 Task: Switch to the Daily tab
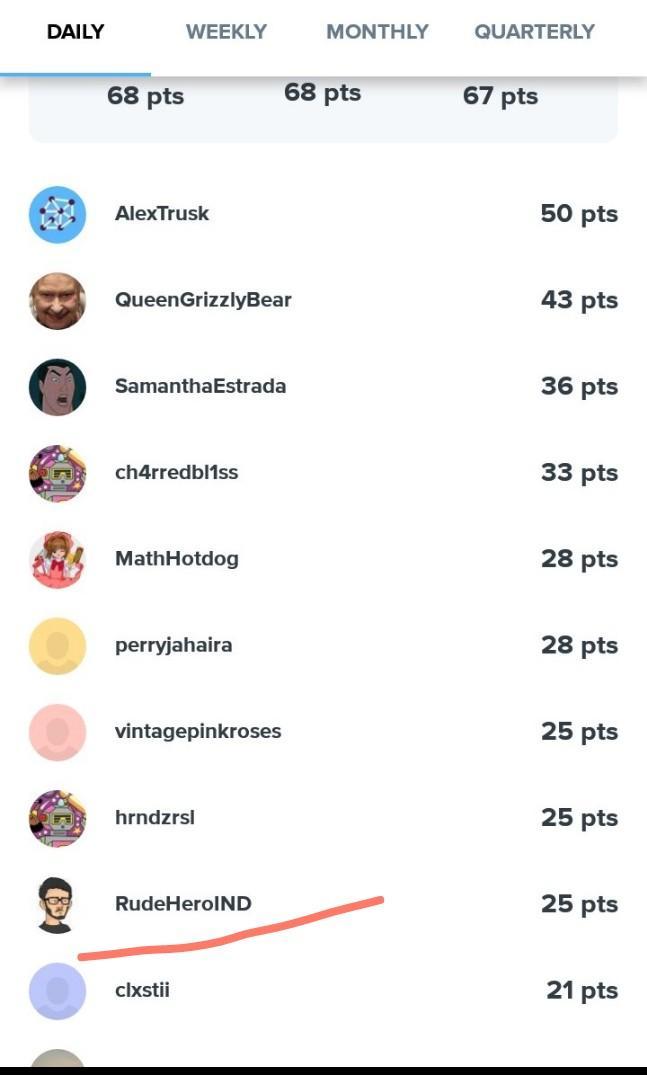[x=75, y=32]
